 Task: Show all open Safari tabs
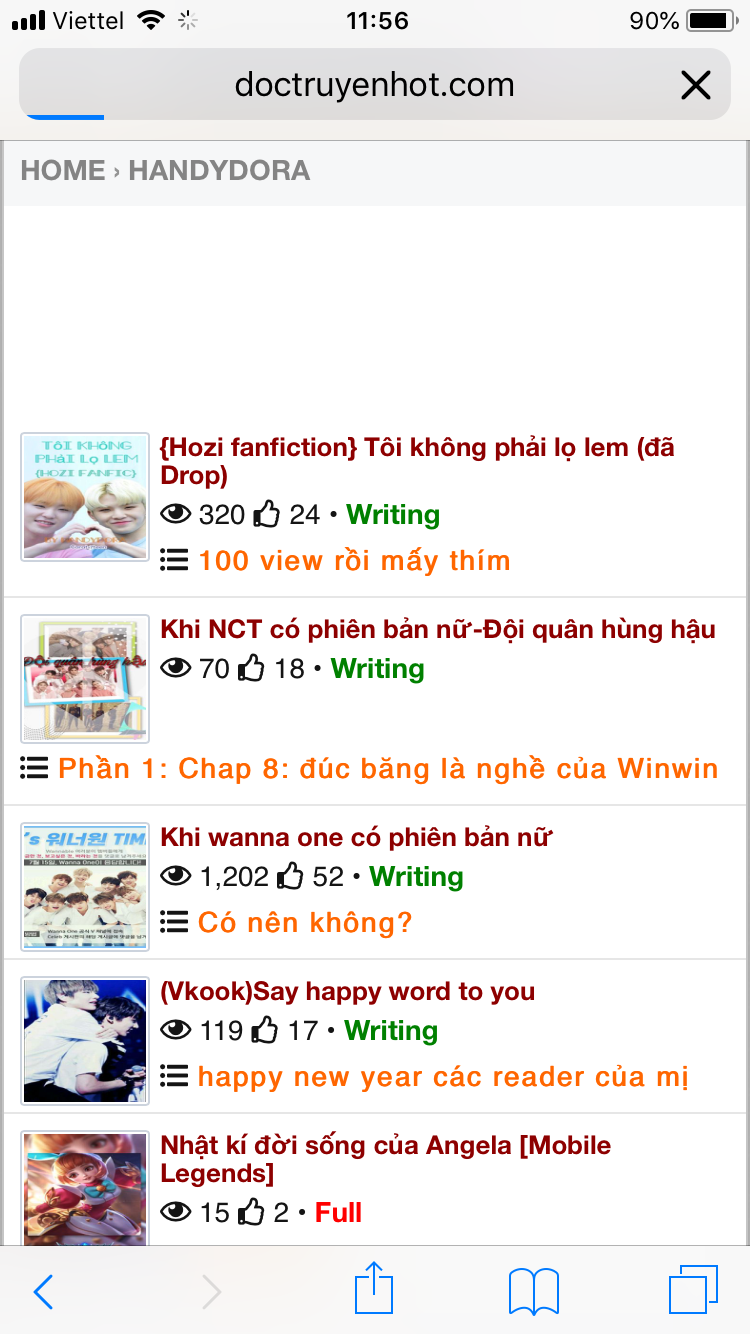tap(692, 1290)
